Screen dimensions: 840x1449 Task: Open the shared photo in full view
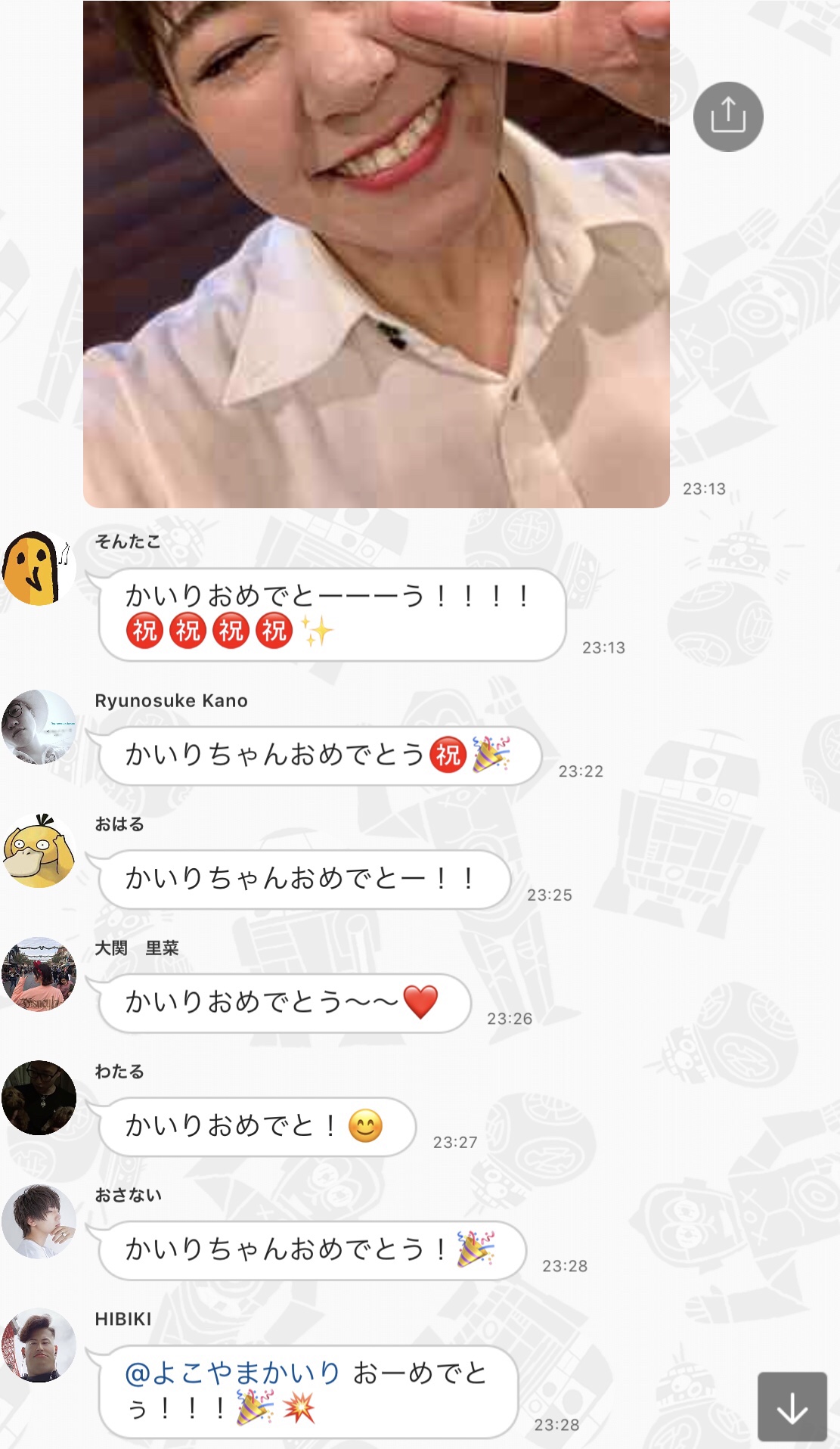(376, 253)
